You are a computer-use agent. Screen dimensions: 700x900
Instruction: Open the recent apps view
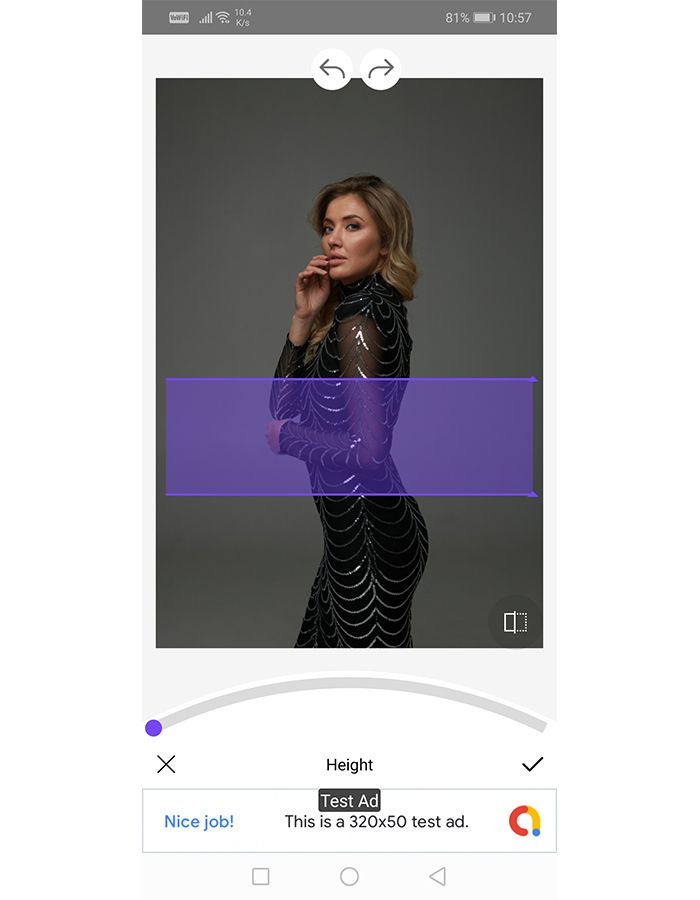pos(261,876)
